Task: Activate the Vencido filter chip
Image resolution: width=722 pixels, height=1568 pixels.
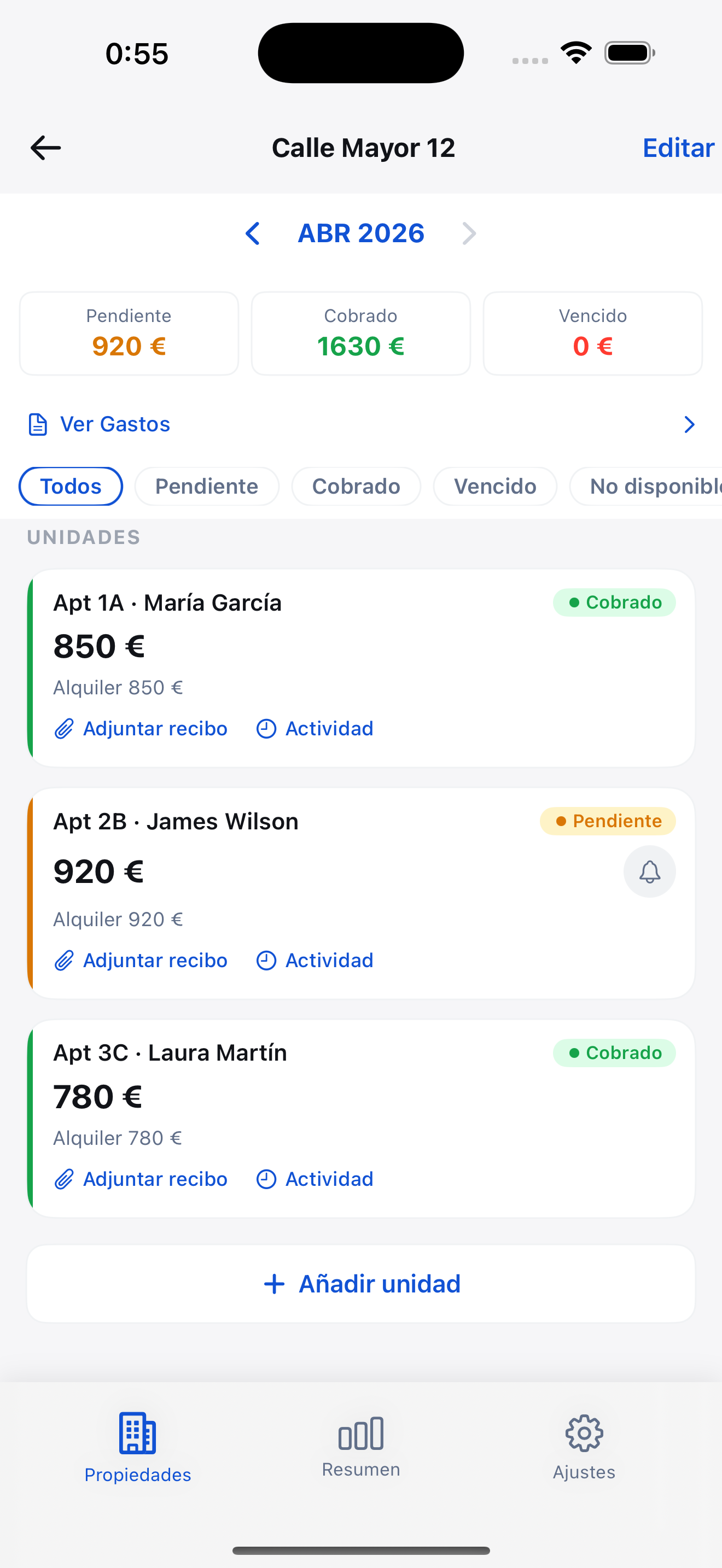Action: pyautogui.click(x=494, y=487)
